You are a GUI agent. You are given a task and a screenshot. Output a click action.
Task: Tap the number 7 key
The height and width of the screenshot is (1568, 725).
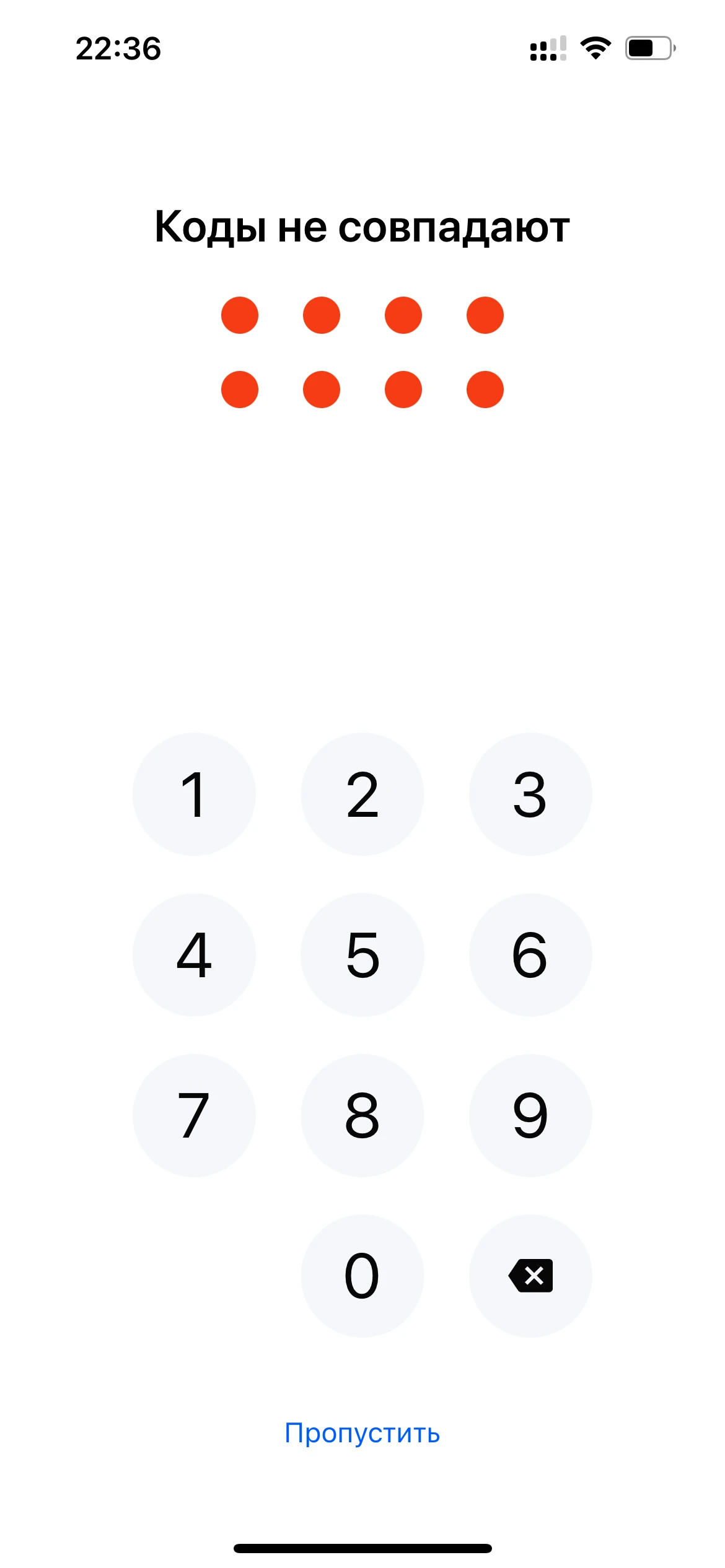(x=194, y=1115)
